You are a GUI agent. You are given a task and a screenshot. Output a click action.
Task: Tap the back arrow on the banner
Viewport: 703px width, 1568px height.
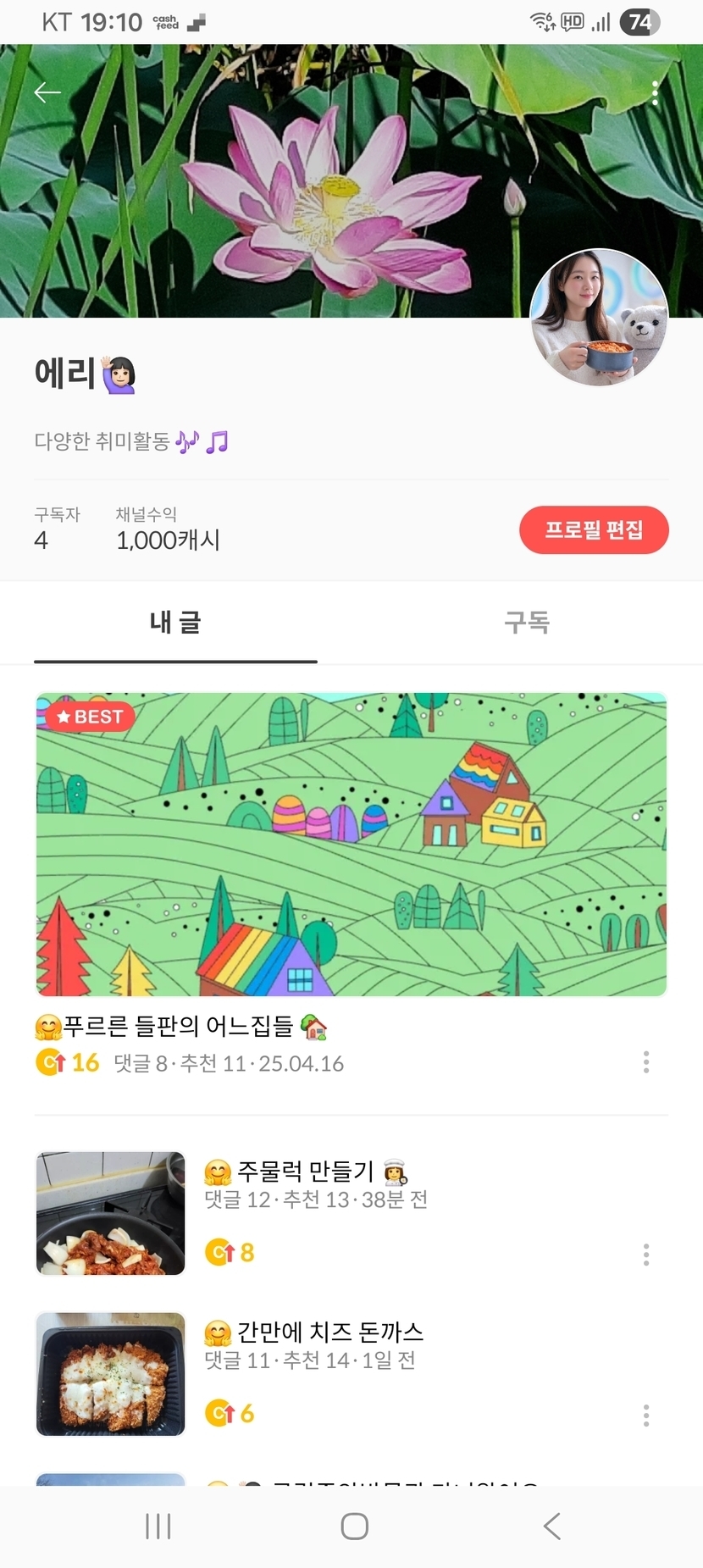pyautogui.click(x=47, y=92)
